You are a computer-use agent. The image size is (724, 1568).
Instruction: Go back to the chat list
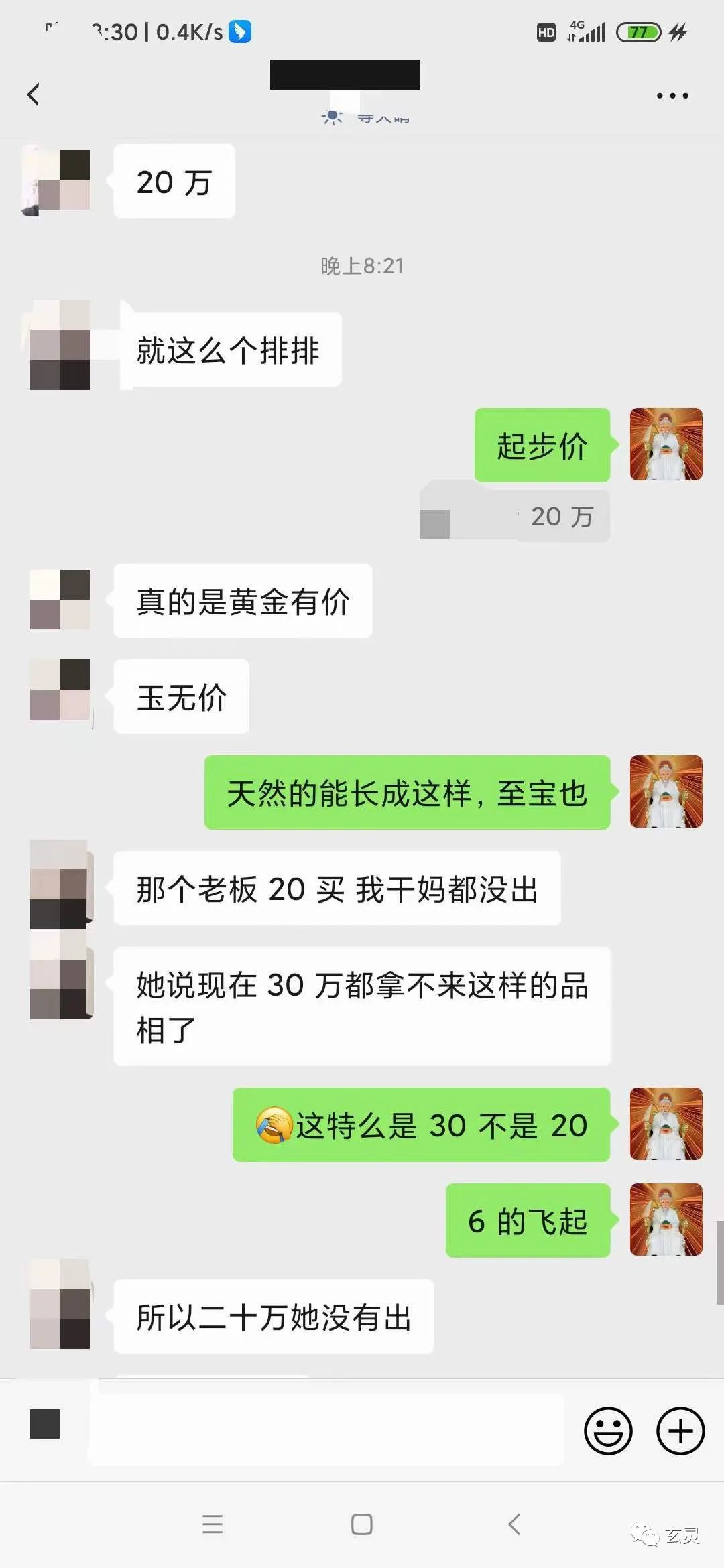pos(34,94)
